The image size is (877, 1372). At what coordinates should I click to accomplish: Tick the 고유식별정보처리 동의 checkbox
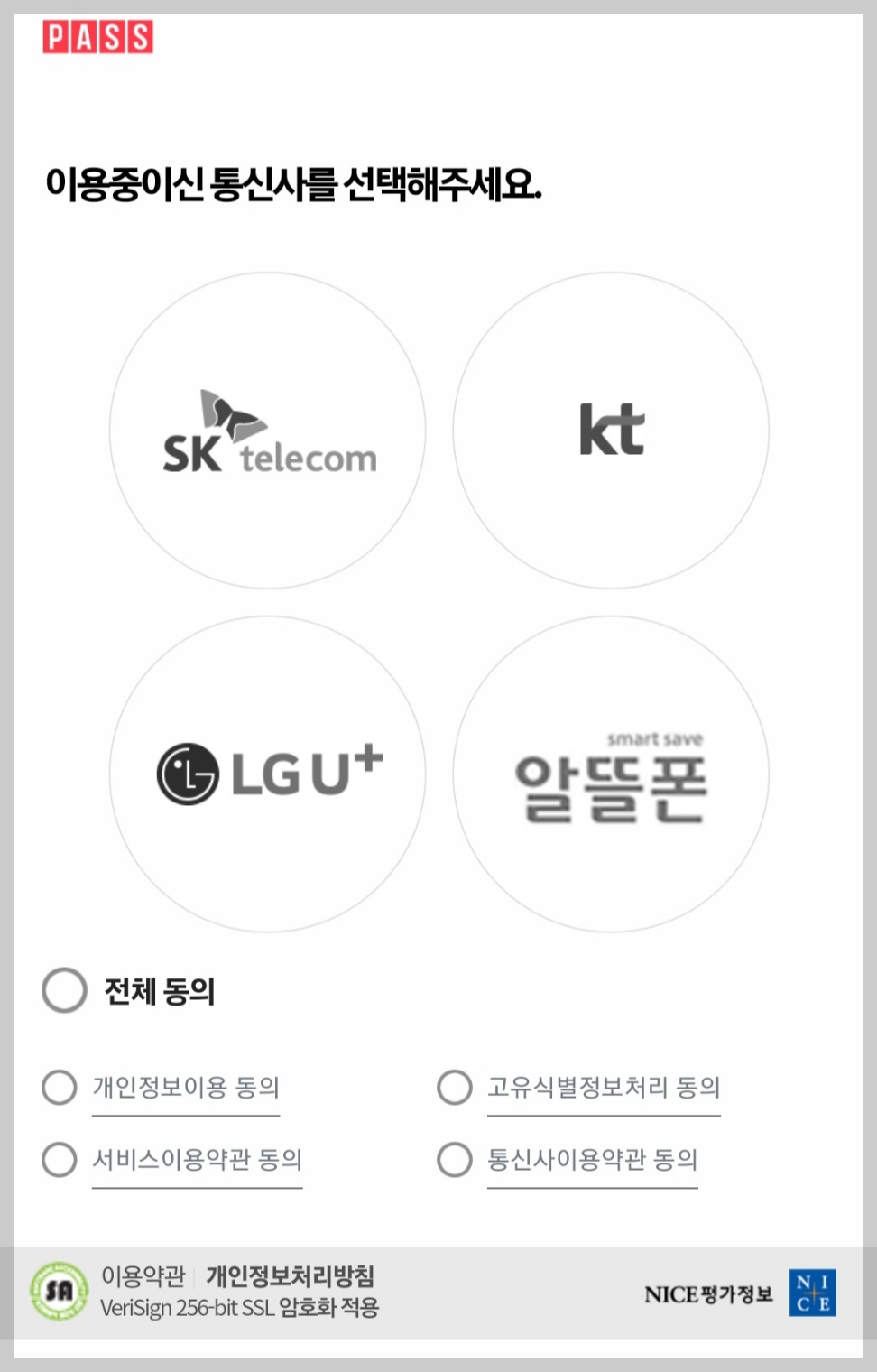tap(455, 1087)
